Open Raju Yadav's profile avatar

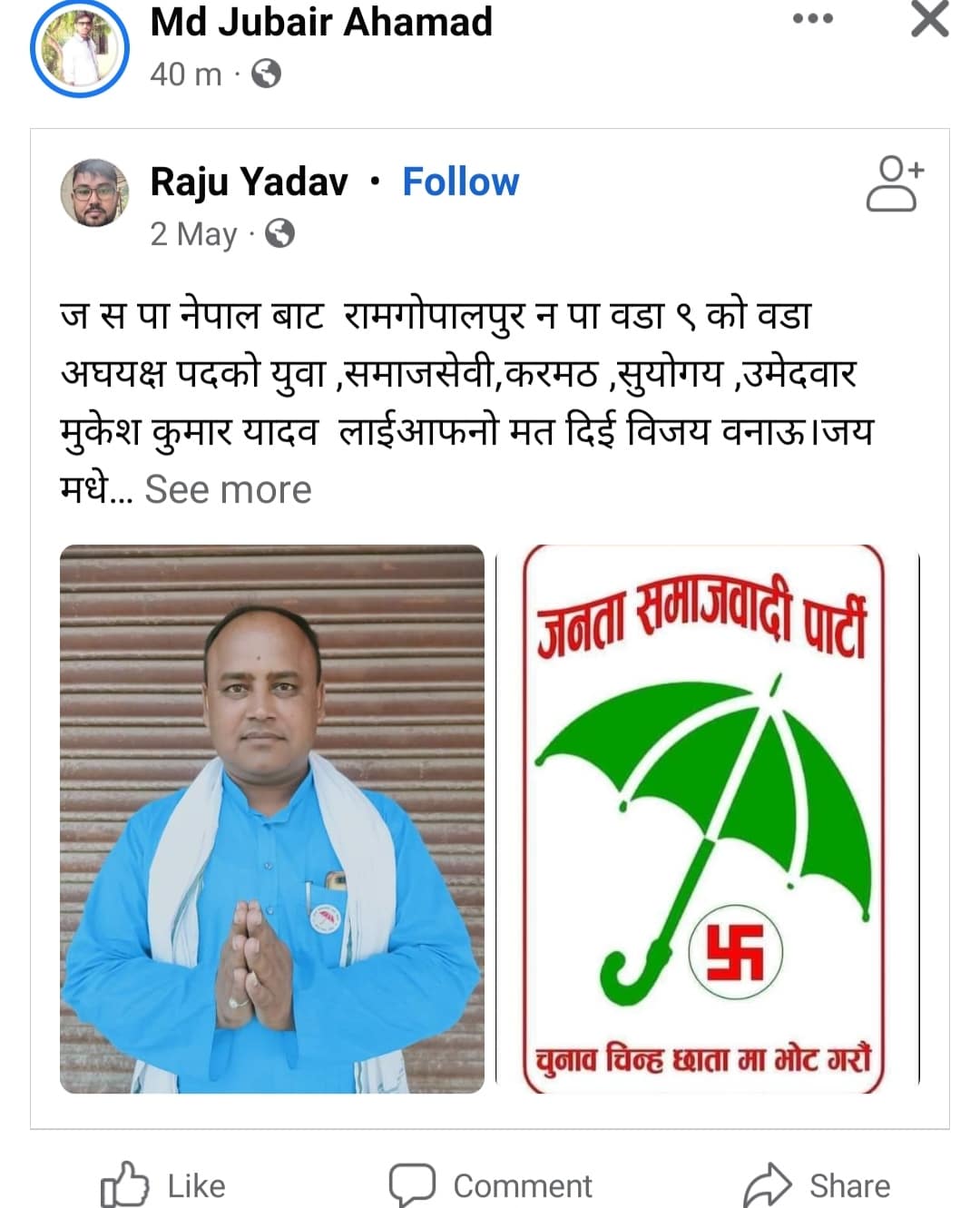pos(94,192)
